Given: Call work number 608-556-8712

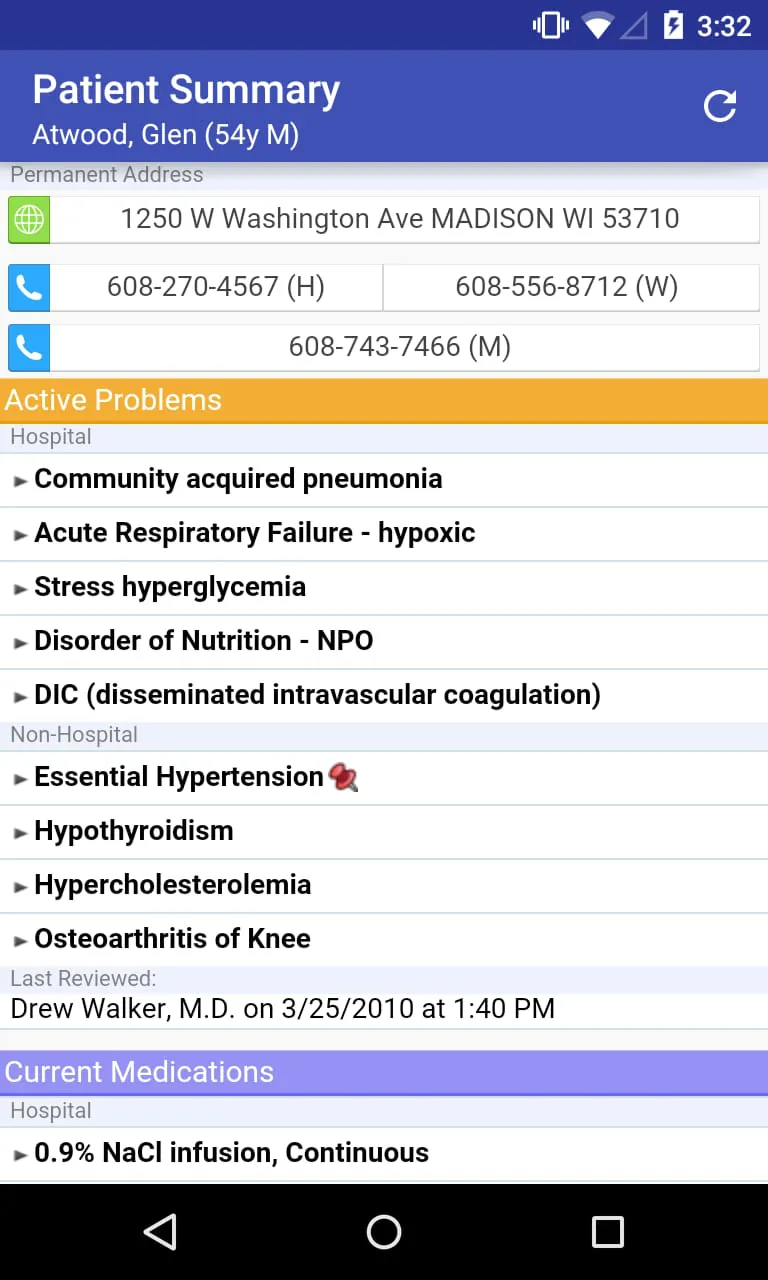Looking at the screenshot, I should tap(567, 288).
